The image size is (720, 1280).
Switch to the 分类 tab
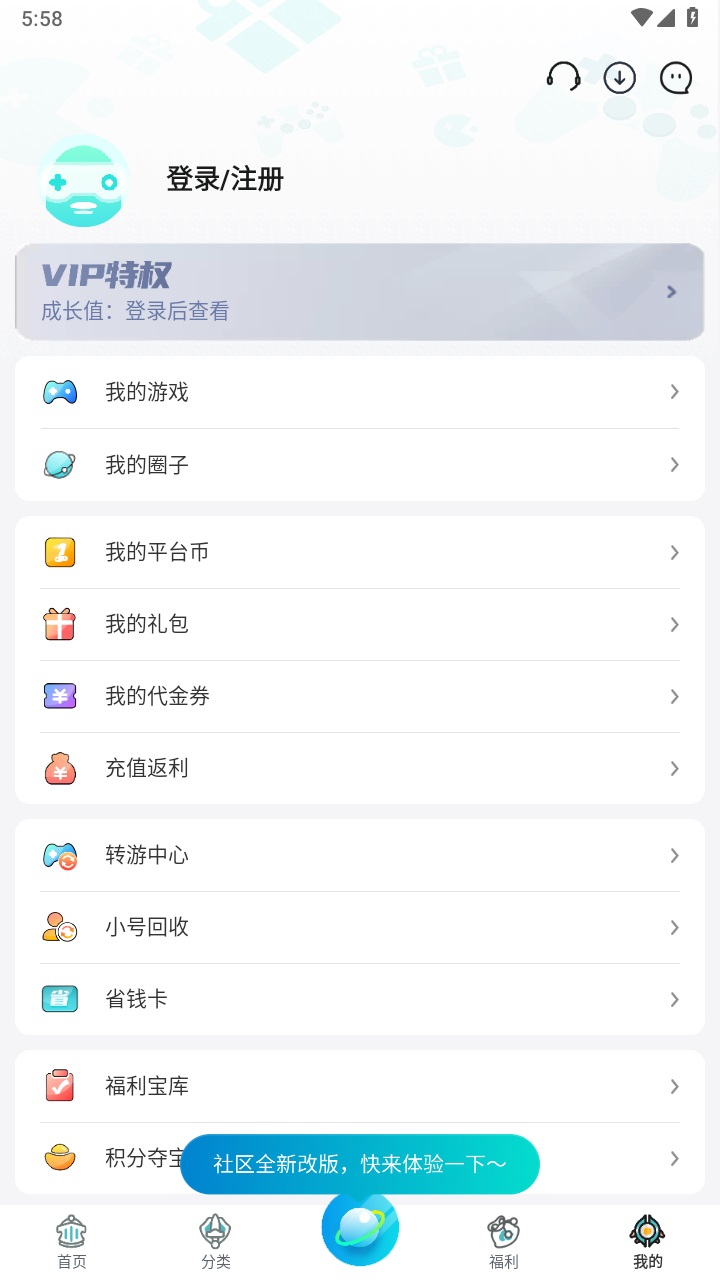pos(216,1242)
